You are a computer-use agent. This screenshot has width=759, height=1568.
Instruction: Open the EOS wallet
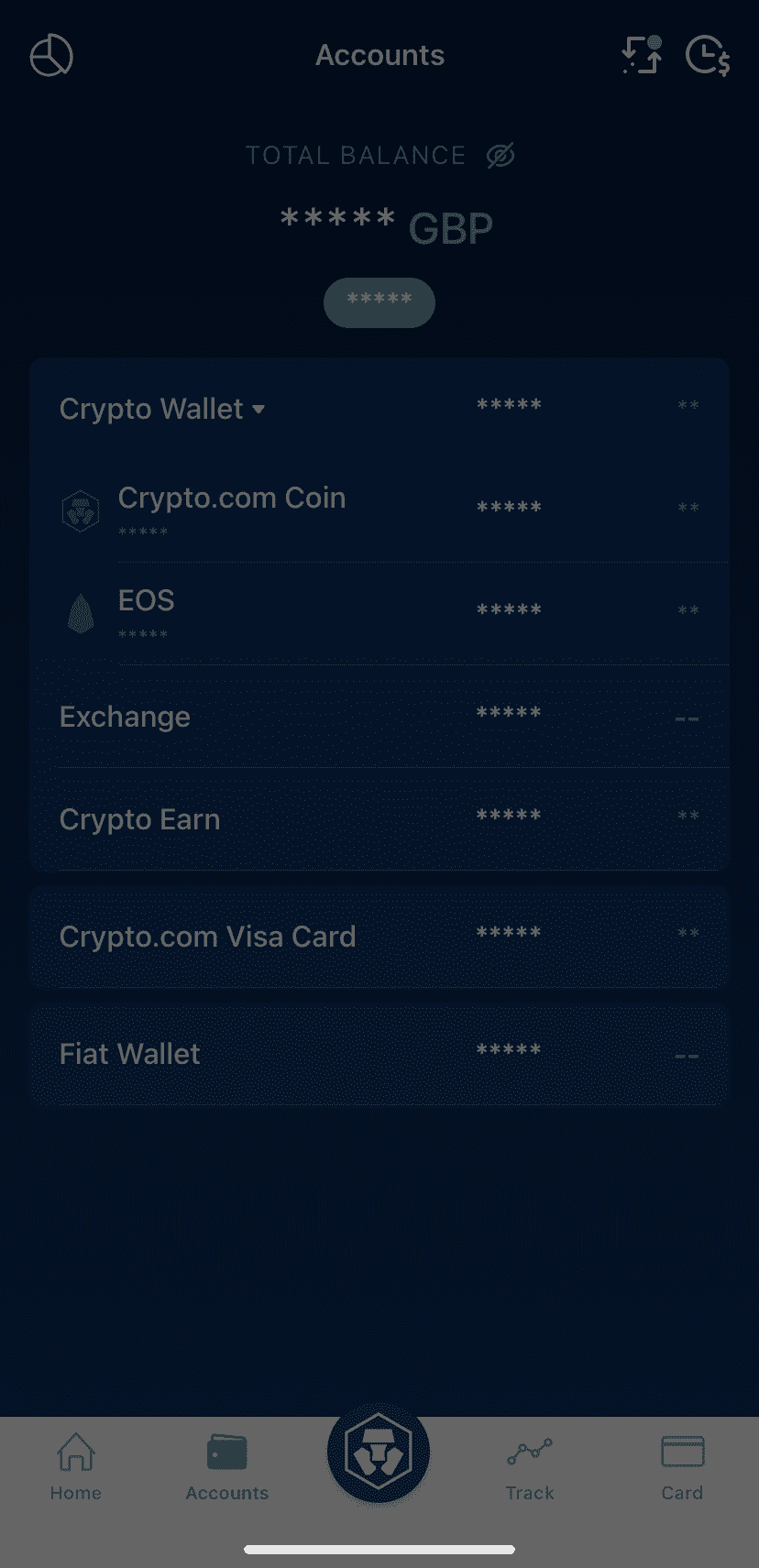coord(379,613)
